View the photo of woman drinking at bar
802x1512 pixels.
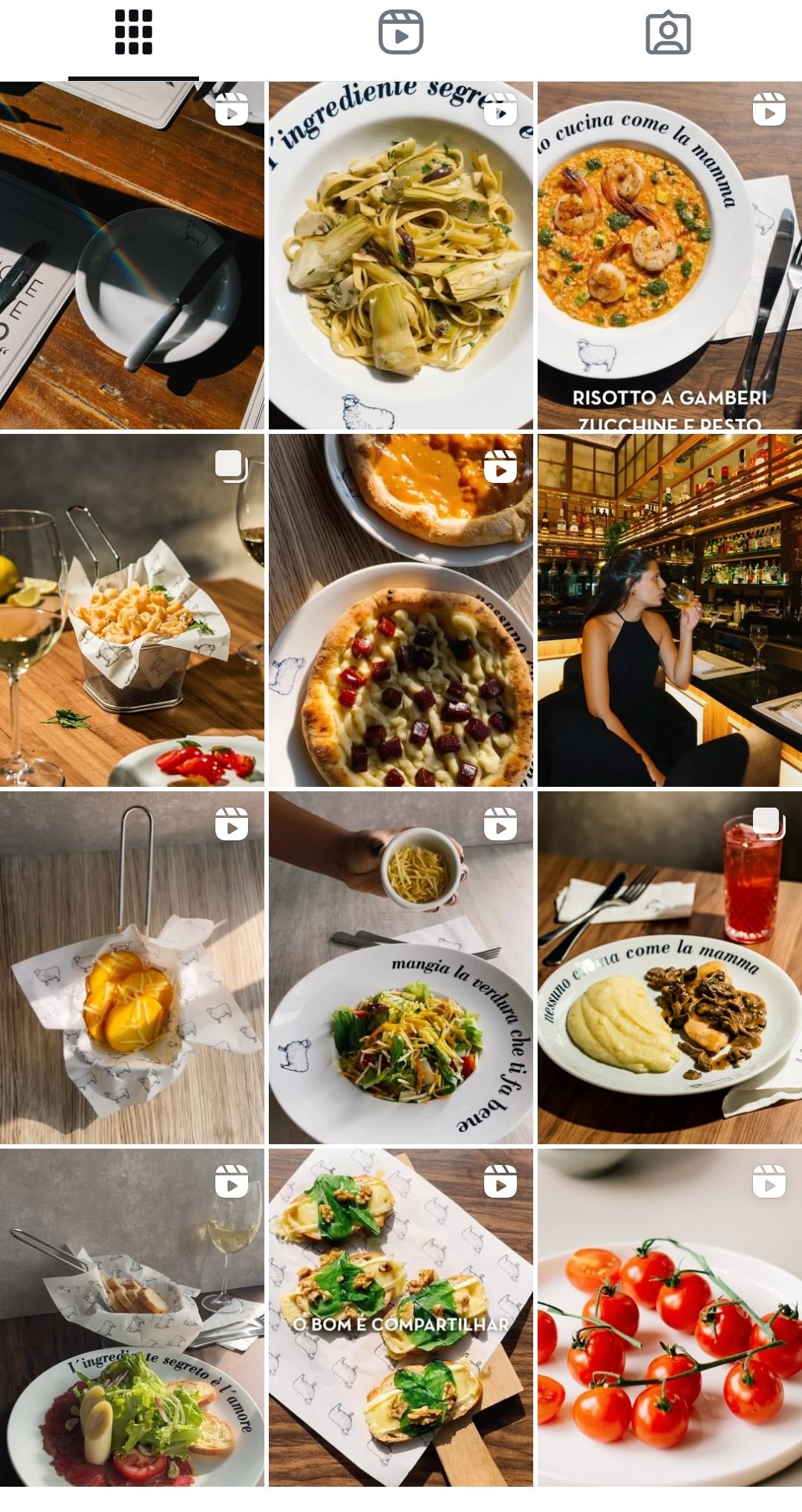tap(670, 611)
